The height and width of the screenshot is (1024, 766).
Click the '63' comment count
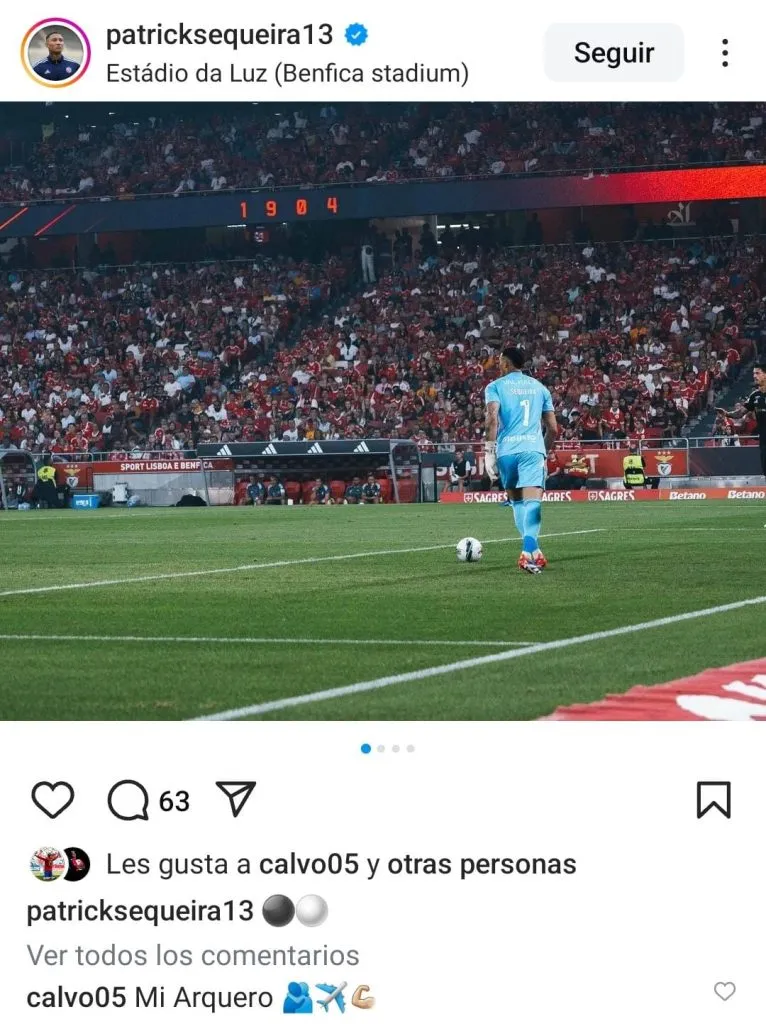[x=172, y=798]
